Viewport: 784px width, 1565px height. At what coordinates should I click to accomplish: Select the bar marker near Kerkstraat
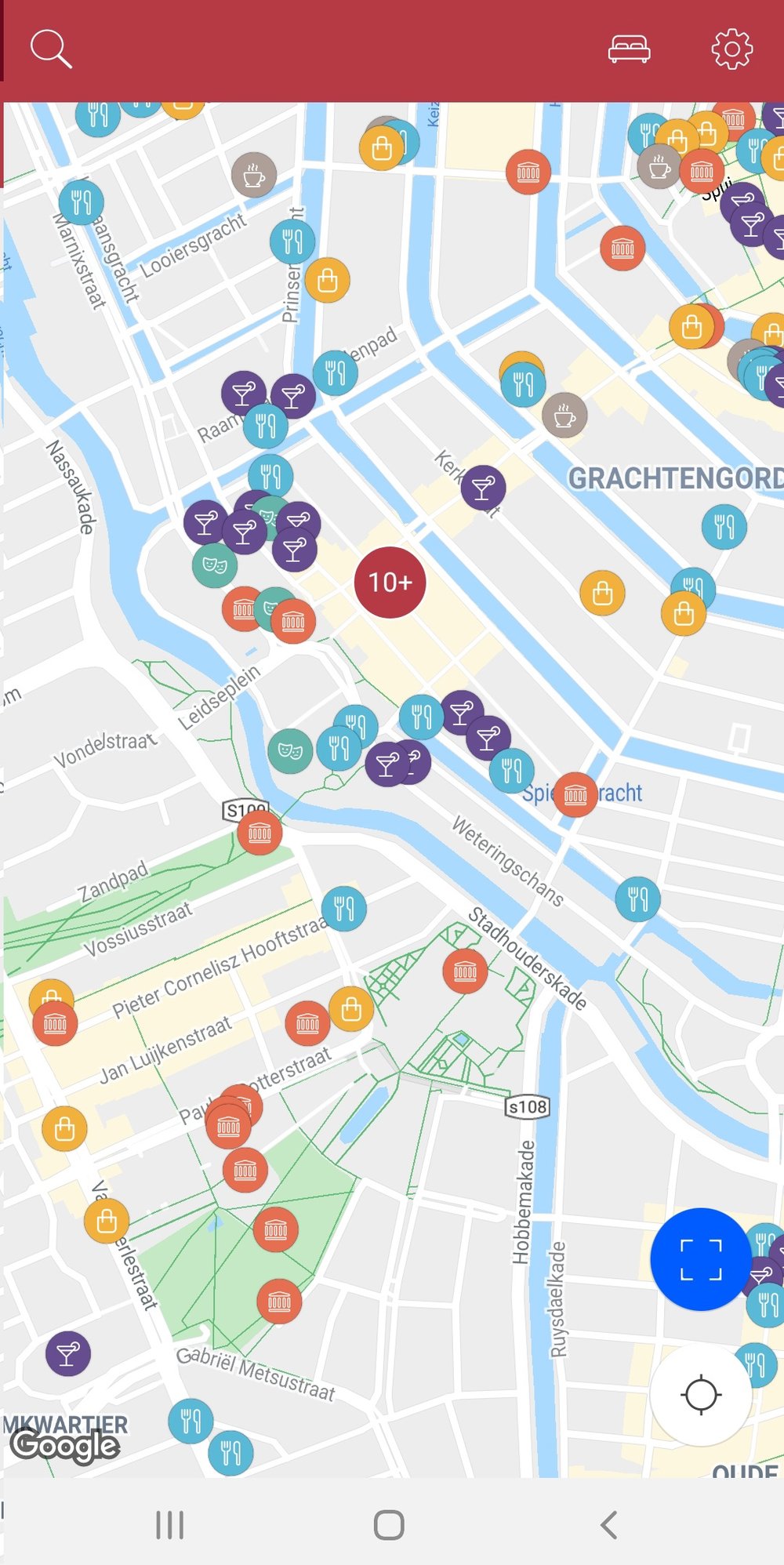pos(483,488)
